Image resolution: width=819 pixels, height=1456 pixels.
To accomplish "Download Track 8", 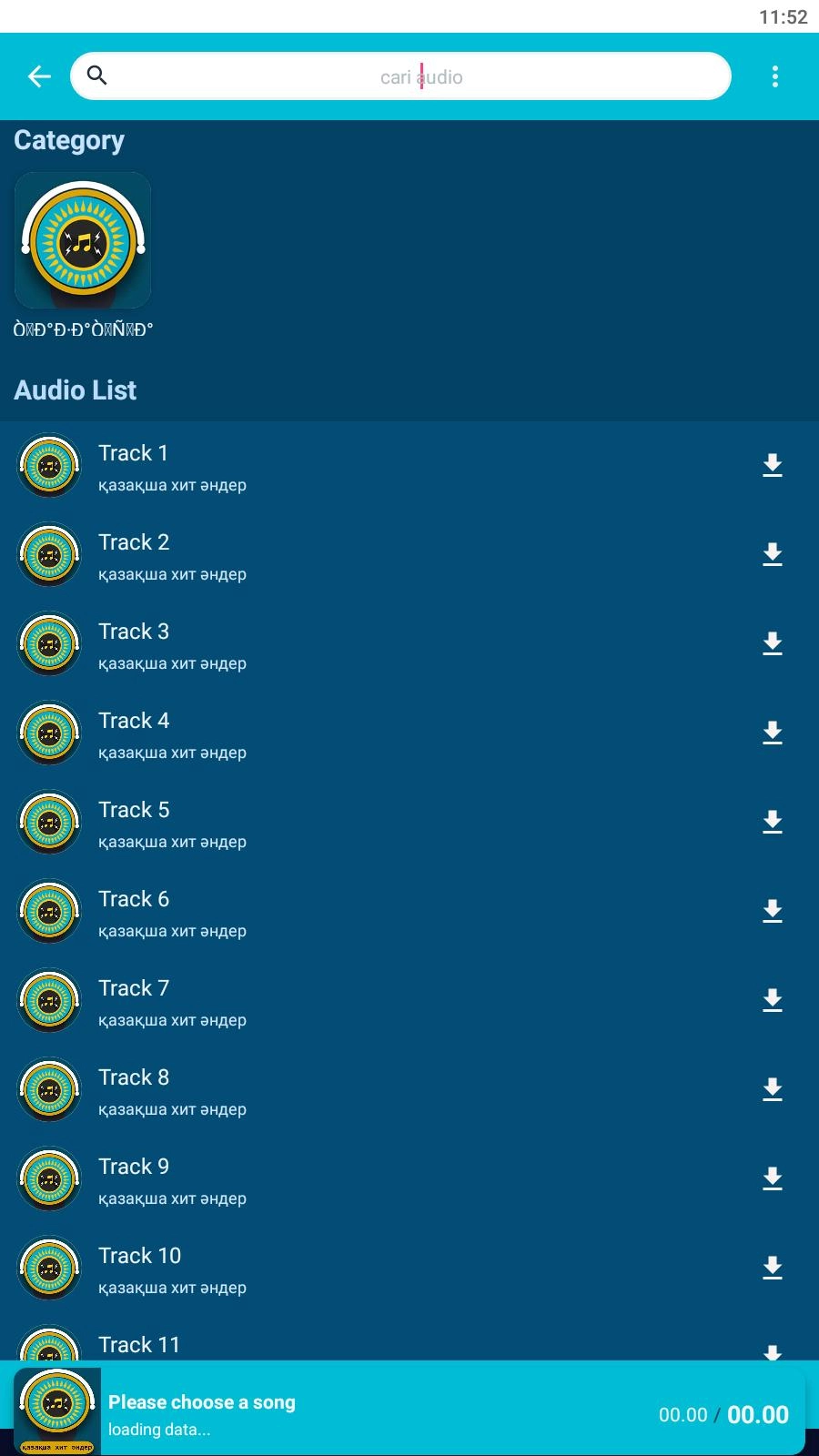I will pyautogui.click(x=772, y=1089).
